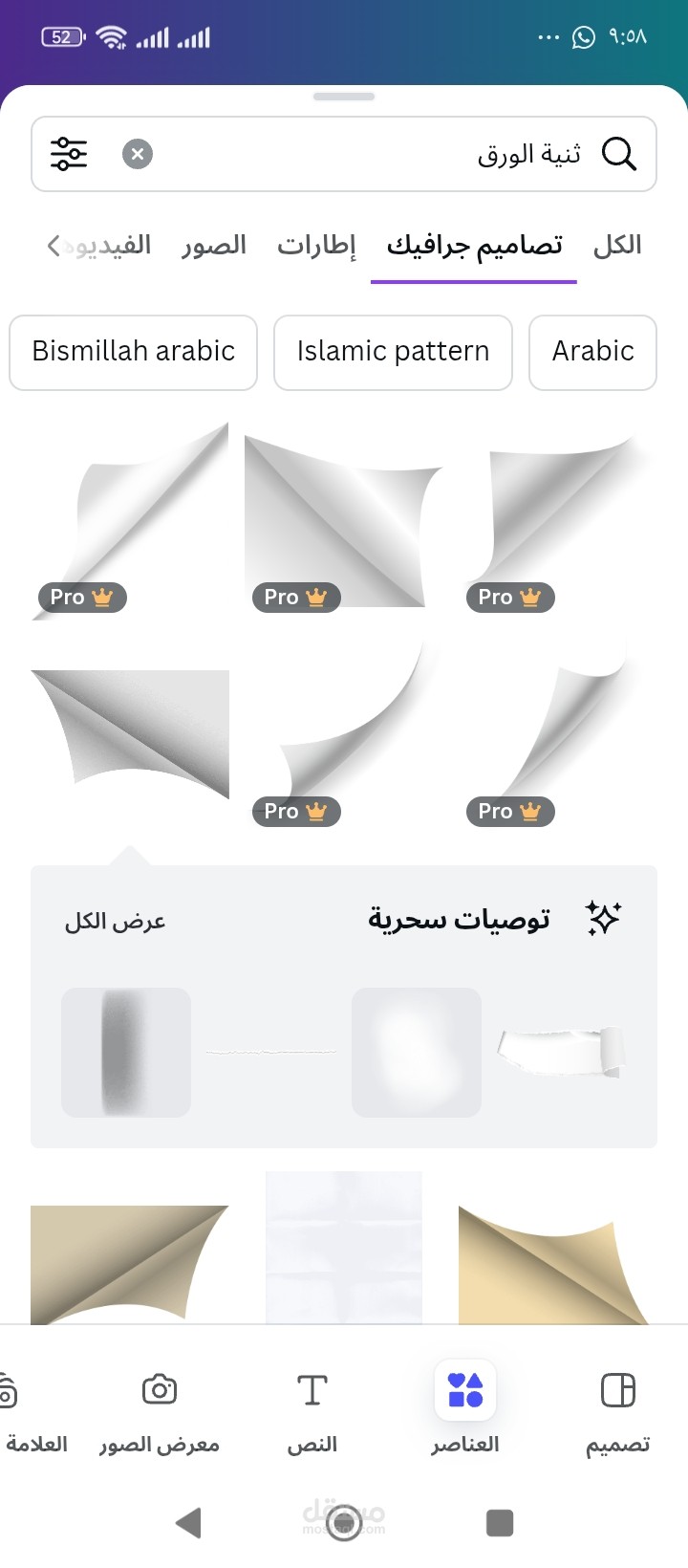
Task: Go back with the system back button
Action: click(189, 1522)
